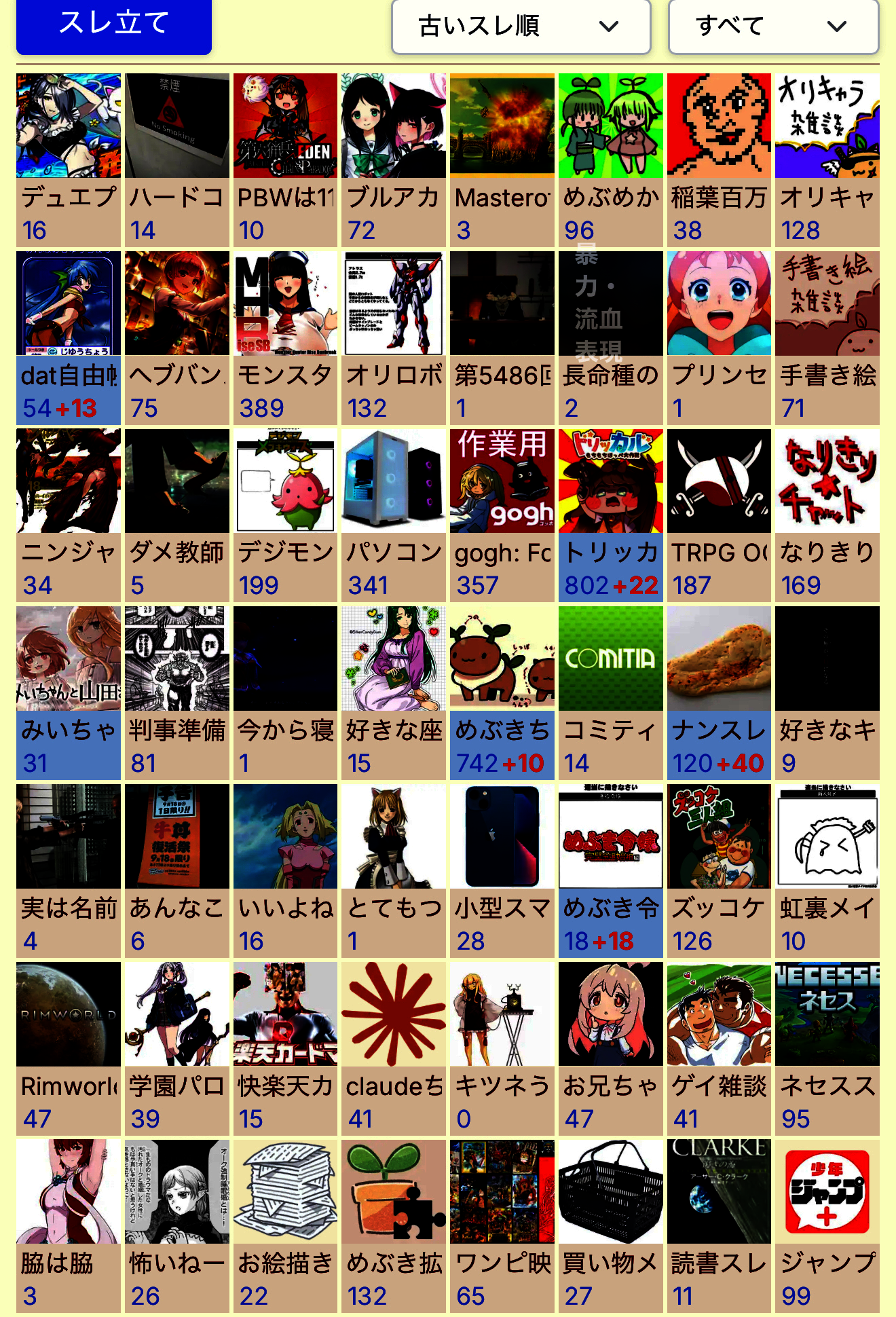Screen dimensions: 896x1317
Task: Open the Rimworld thread
Action: tap(68, 1048)
